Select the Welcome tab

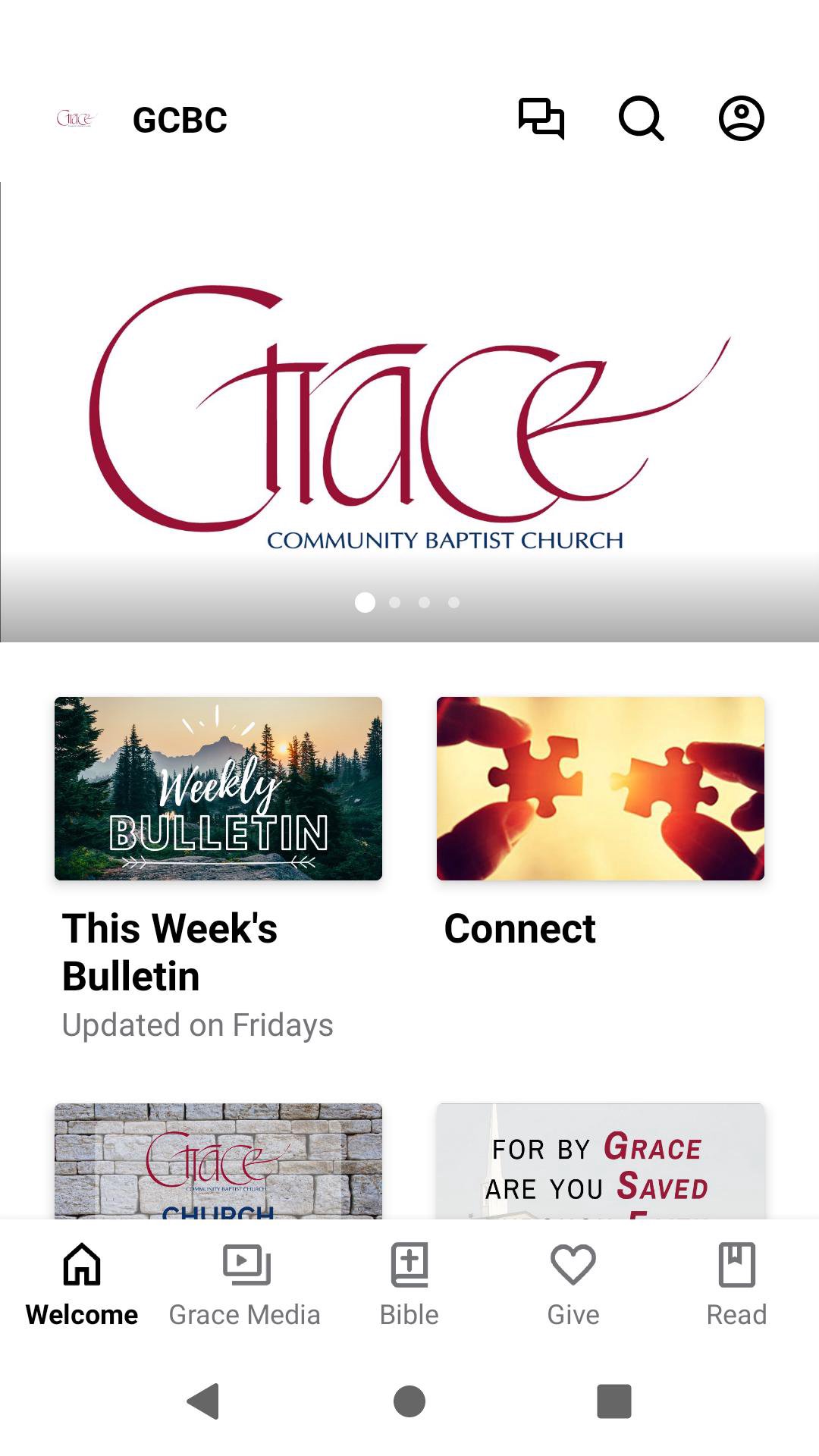pyautogui.click(x=82, y=1282)
